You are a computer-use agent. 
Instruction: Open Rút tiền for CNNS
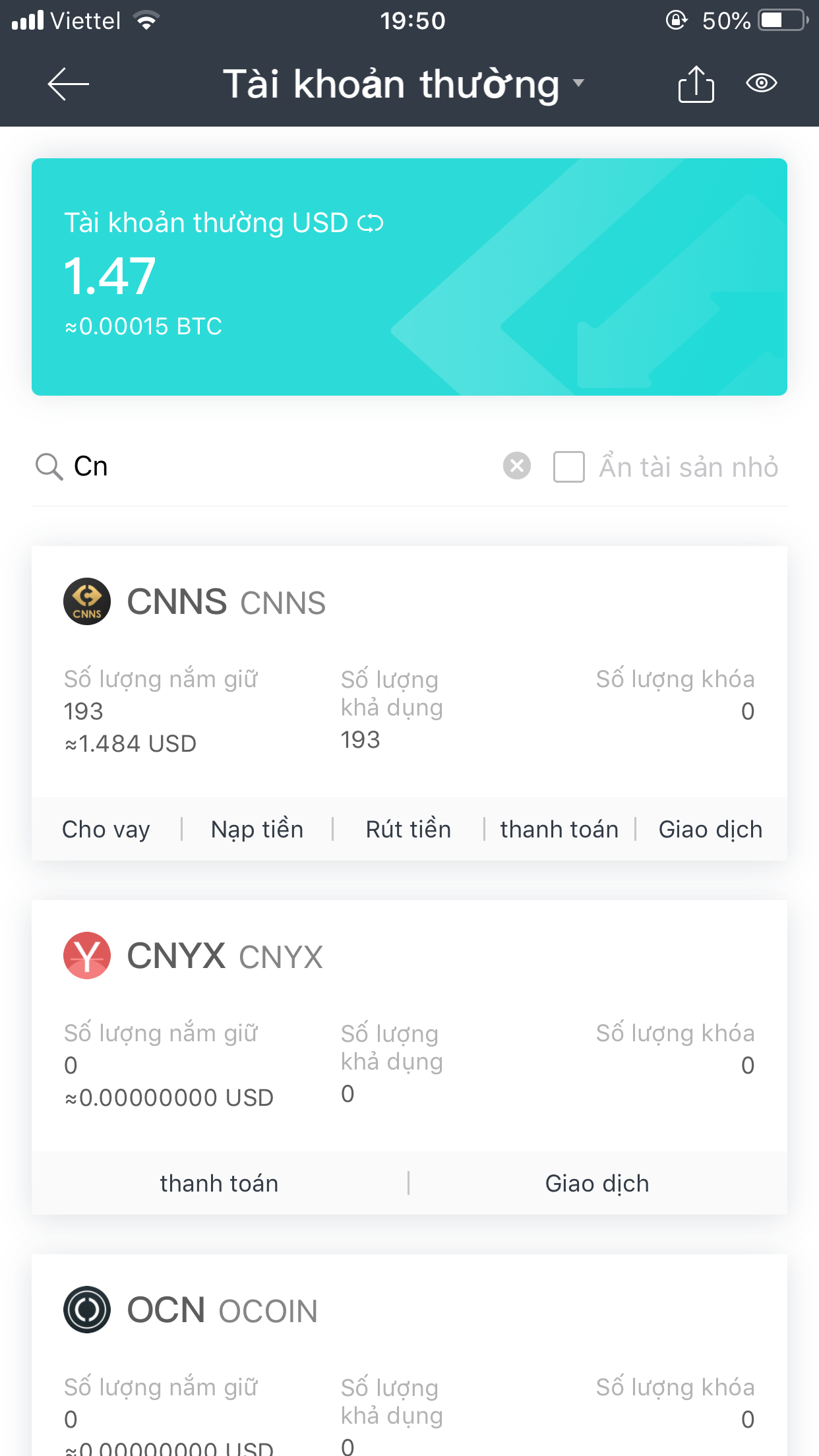pyautogui.click(x=408, y=829)
